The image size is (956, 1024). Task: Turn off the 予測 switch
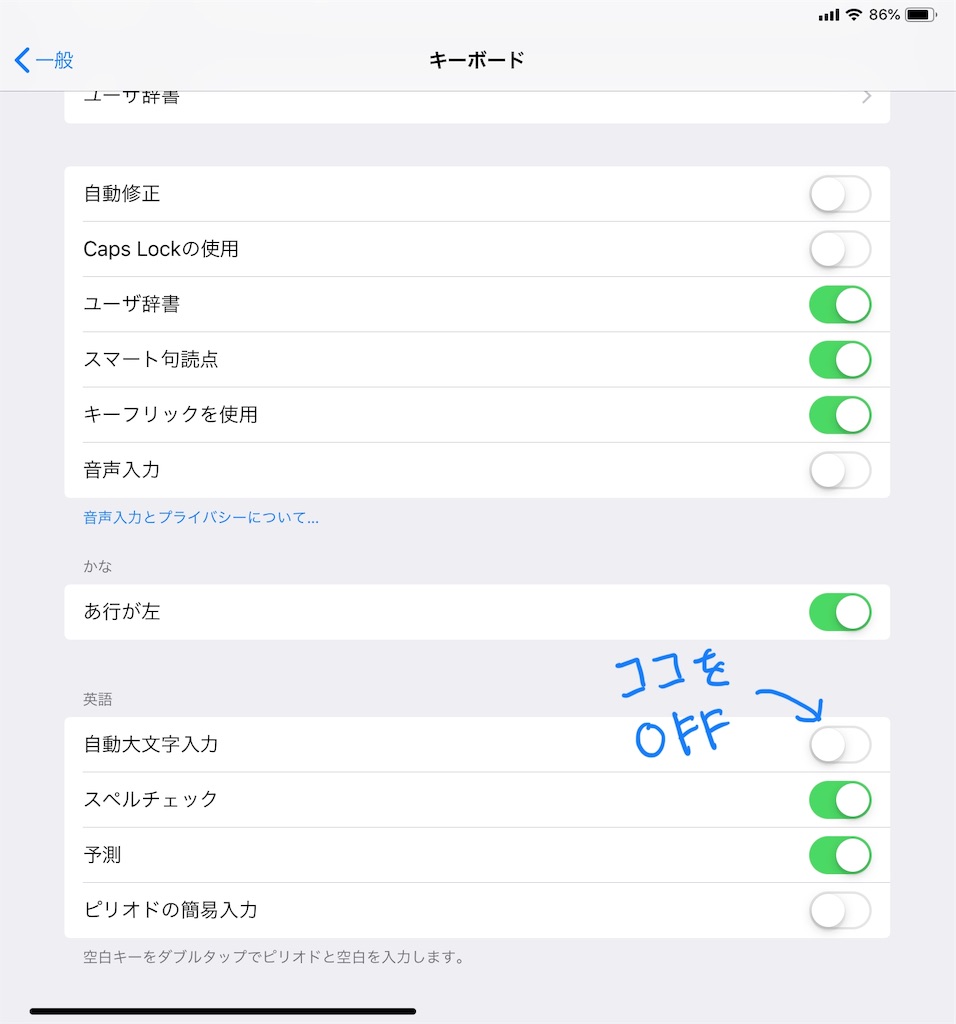840,855
